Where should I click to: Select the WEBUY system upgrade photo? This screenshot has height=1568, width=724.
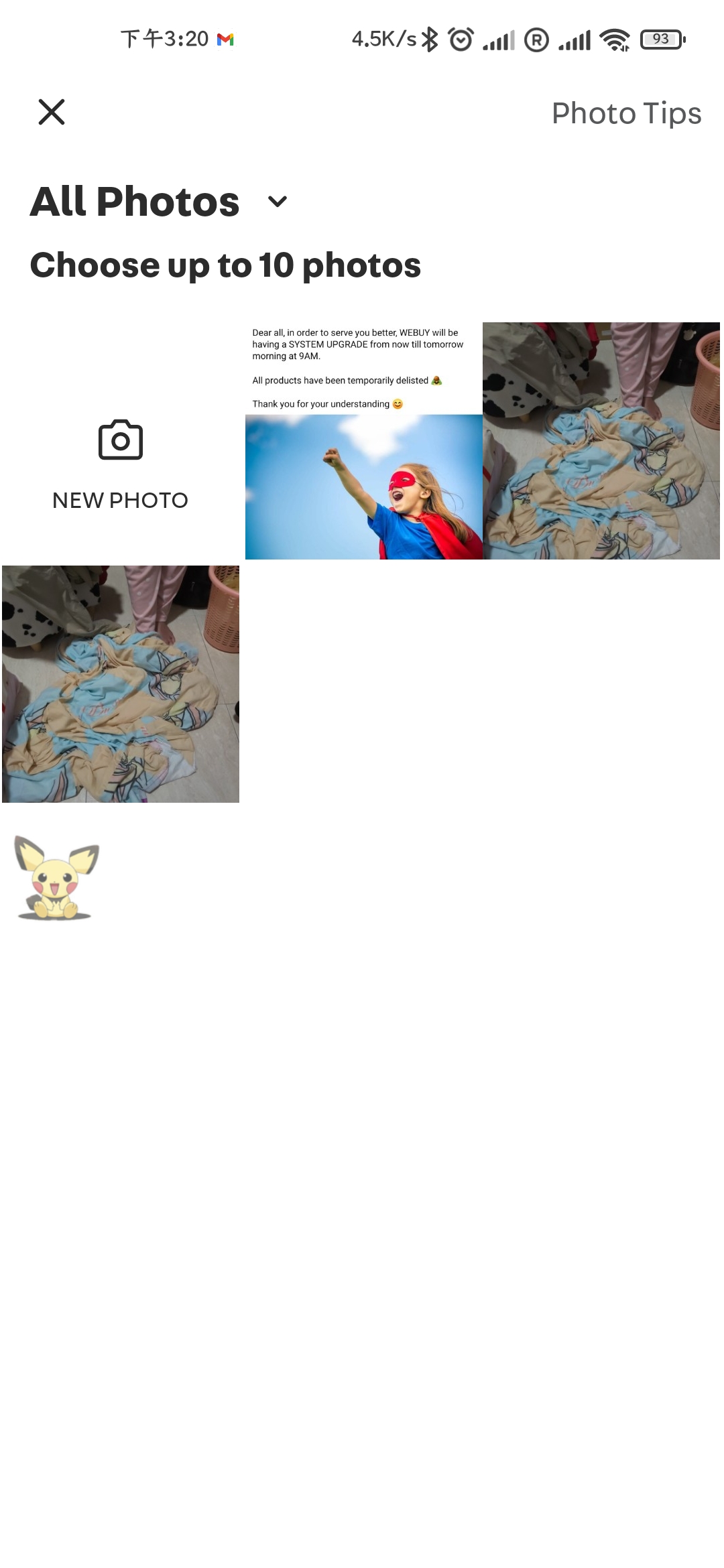[x=364, y=441]
